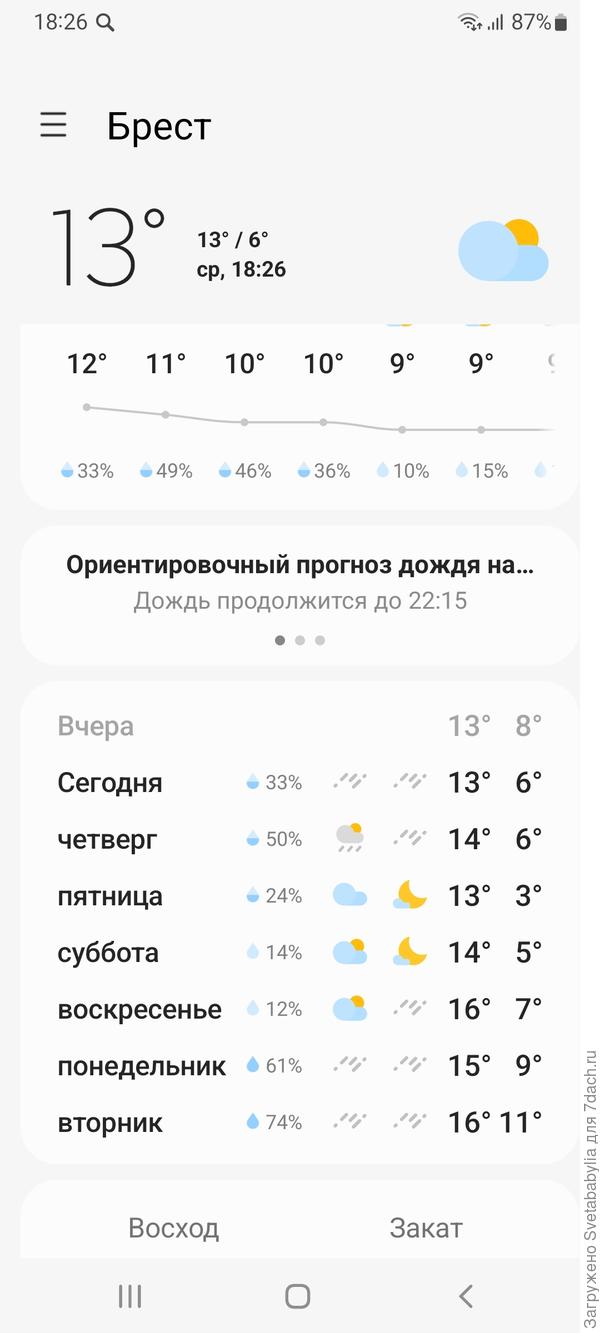The height and width of the screenshot is (1333, 600).
Task: Open the forecast for суббота
Action: 300,952
